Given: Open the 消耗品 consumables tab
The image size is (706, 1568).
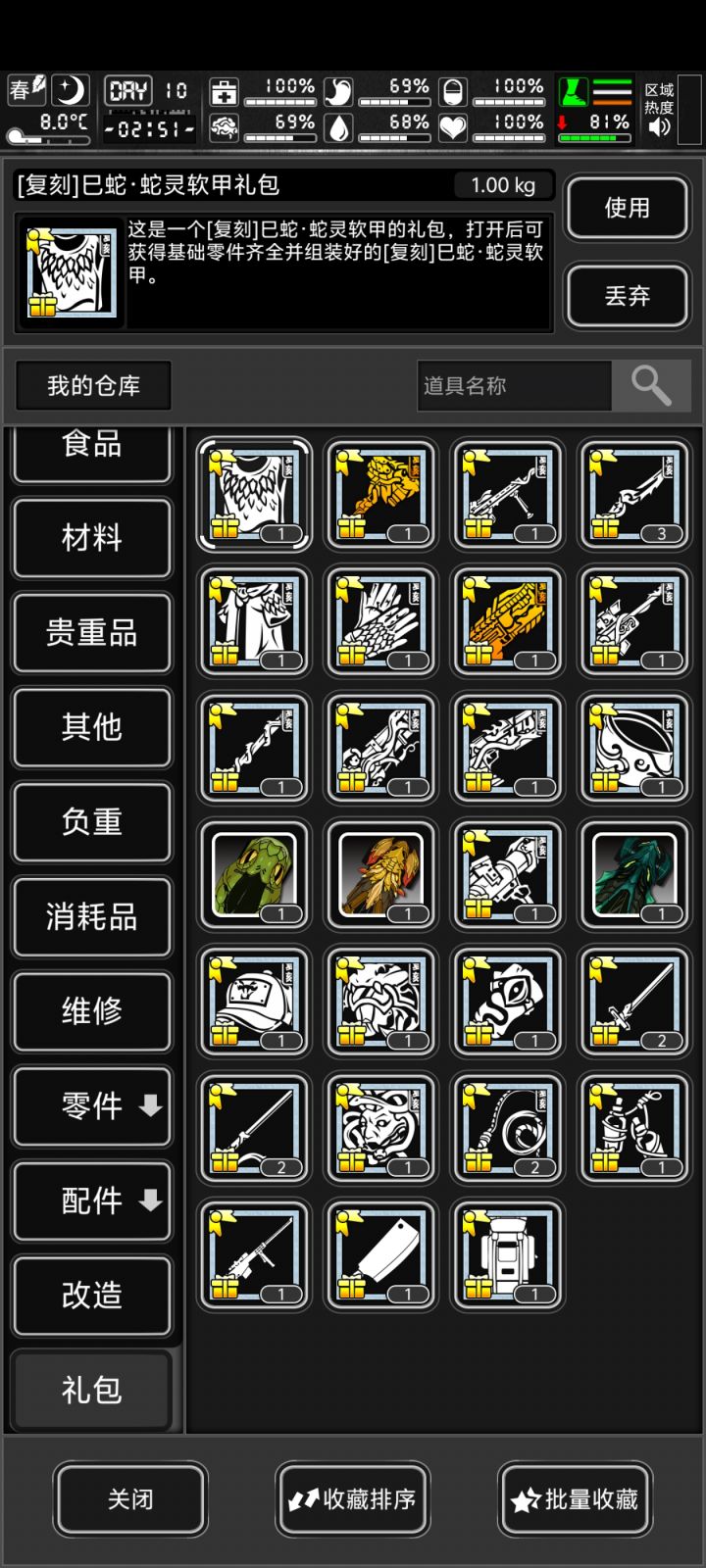Looking at the screenshot, I should click(x=92, y=917).
